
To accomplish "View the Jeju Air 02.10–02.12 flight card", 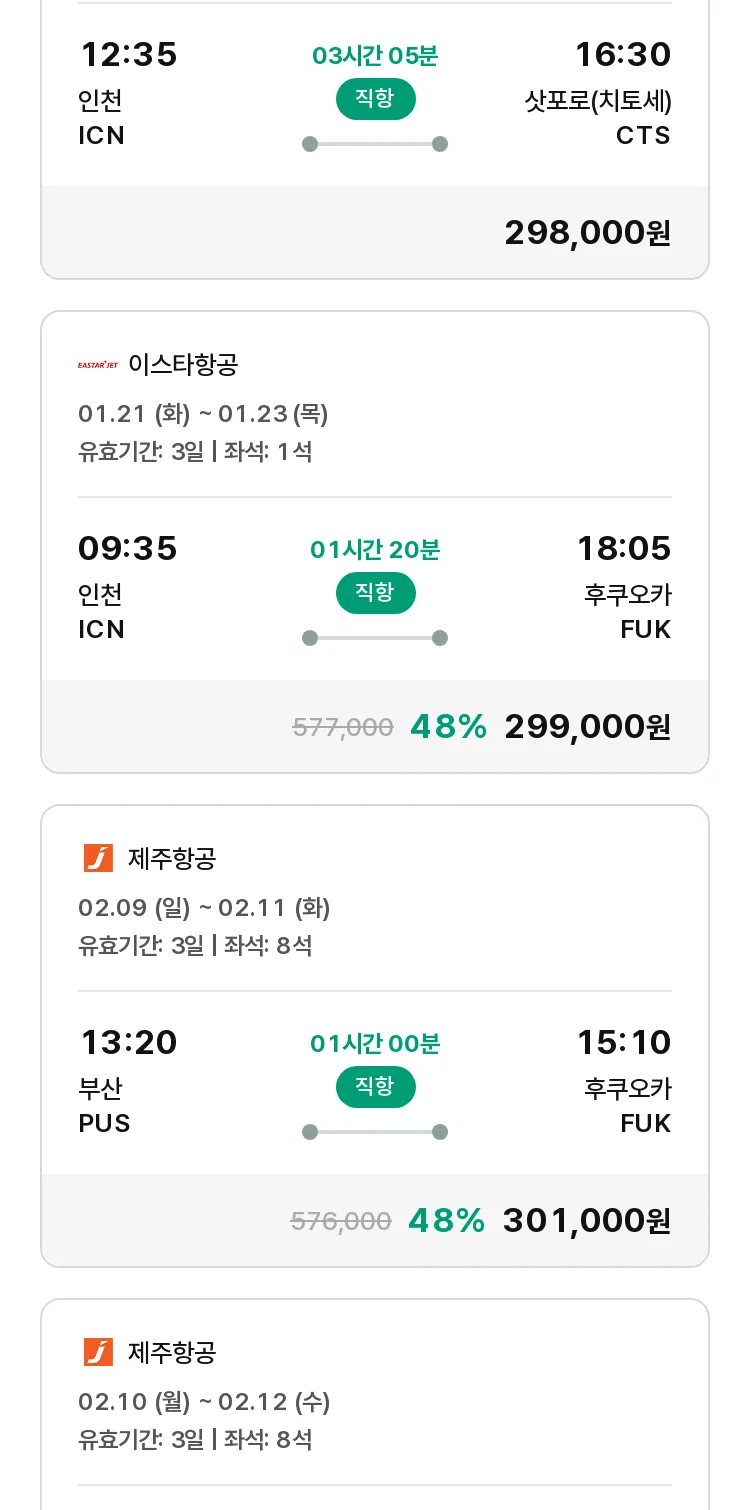I will 375,1404.
